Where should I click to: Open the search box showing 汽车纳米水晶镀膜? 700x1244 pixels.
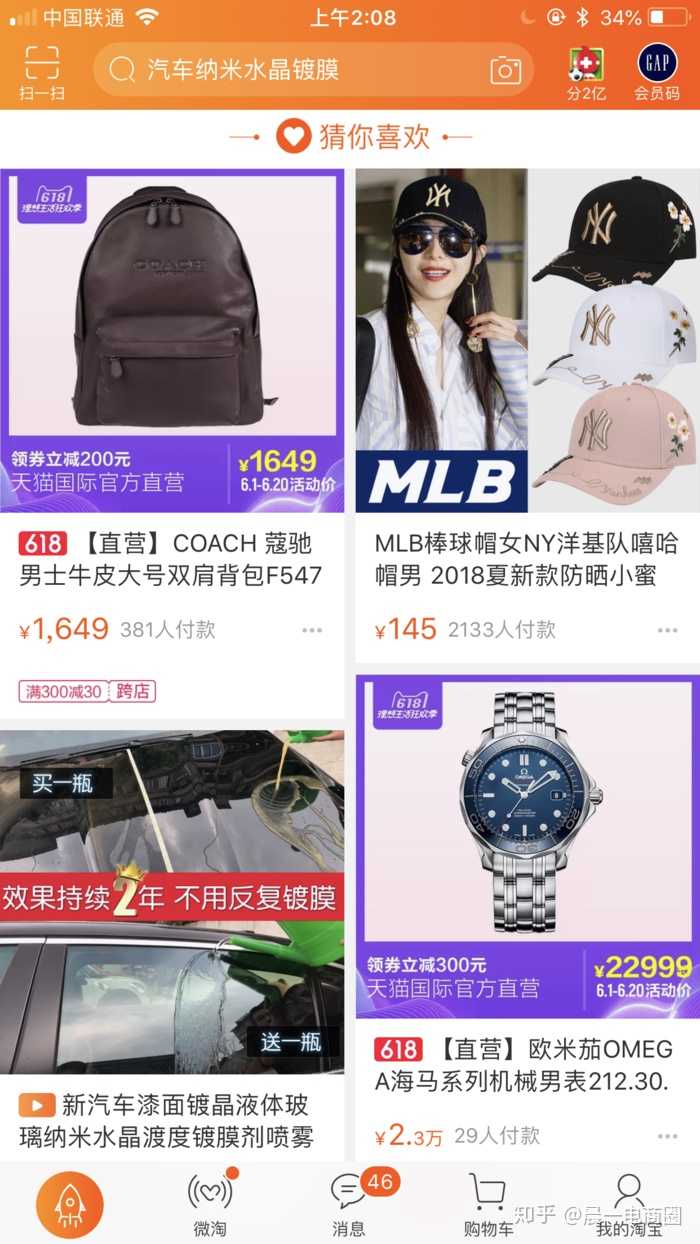point(300,70)
